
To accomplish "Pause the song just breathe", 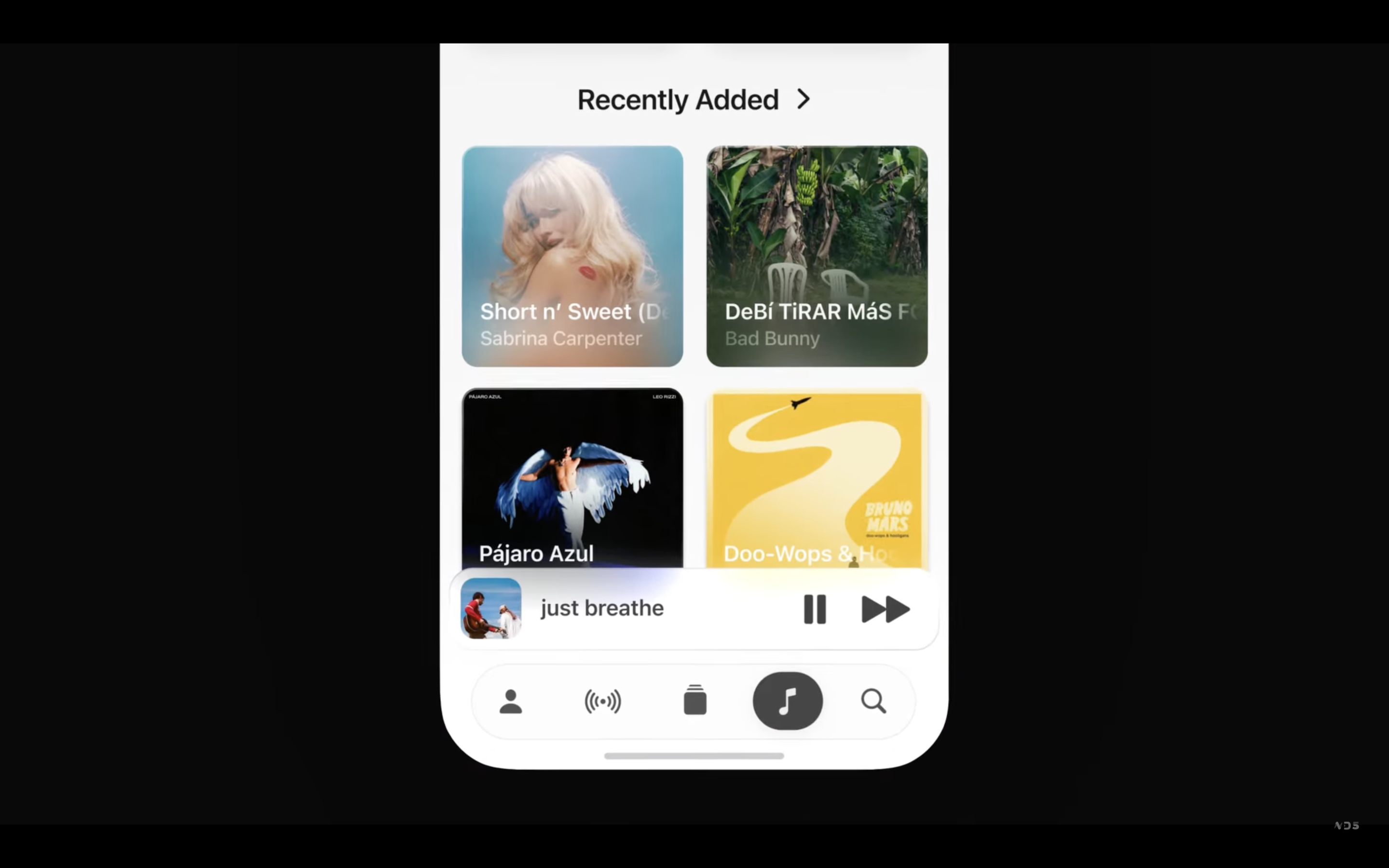I will click(x=815, y=609).
